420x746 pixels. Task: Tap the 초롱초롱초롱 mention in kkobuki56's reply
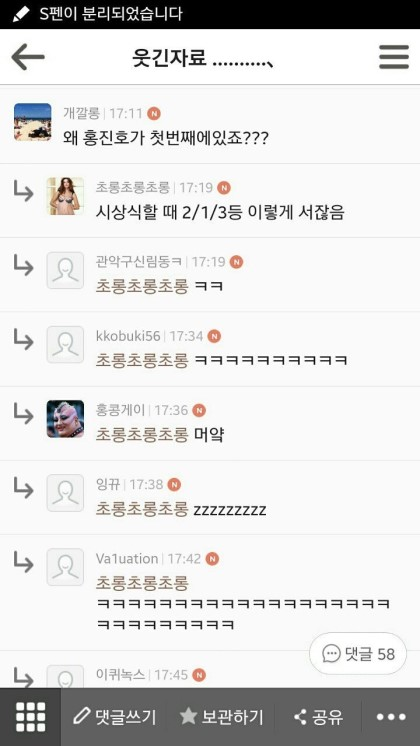pos(142,360)
